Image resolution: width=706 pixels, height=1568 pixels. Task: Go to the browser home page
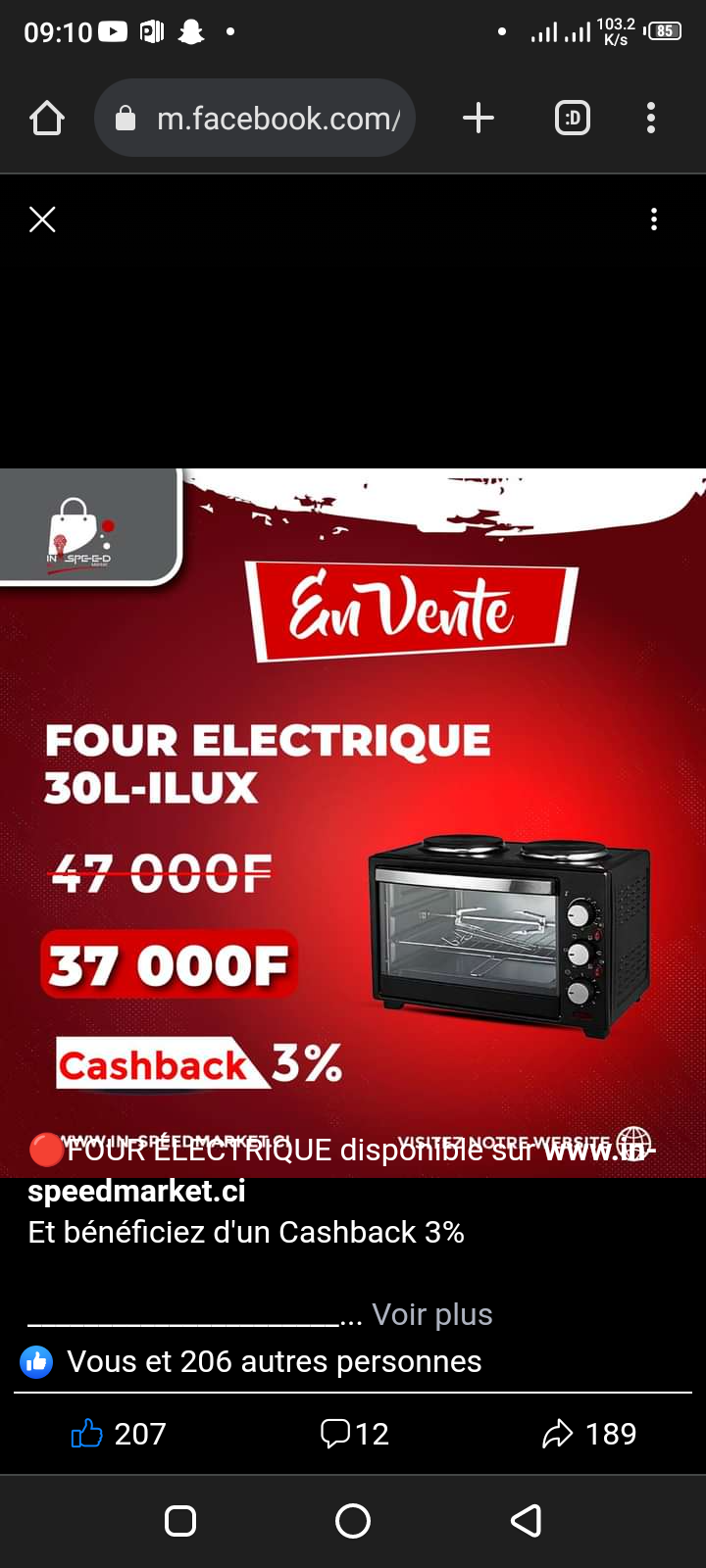tap(47, 119)
